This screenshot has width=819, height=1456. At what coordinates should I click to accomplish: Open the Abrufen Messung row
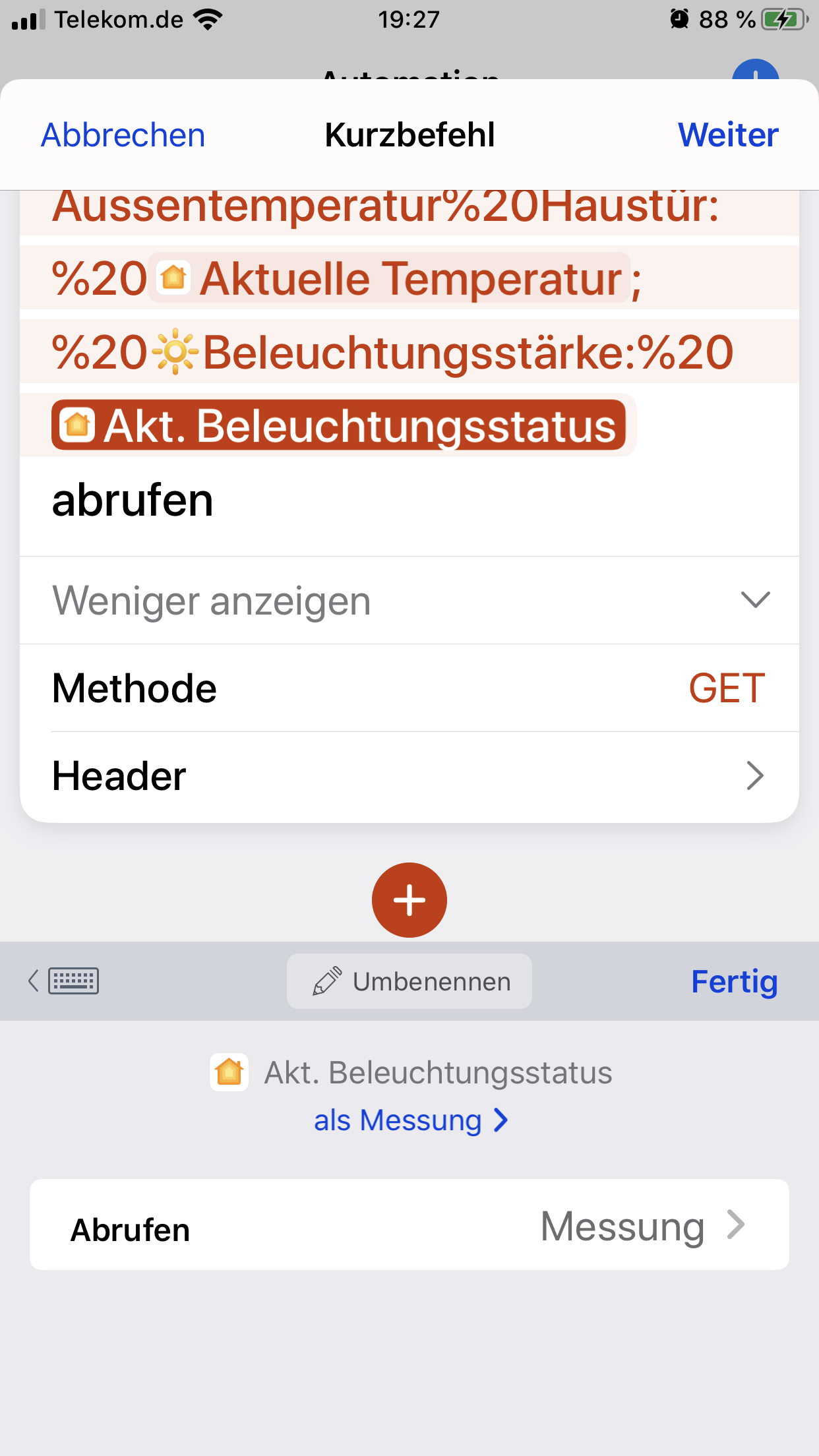pyautogui.click(x=409, y=1226)
